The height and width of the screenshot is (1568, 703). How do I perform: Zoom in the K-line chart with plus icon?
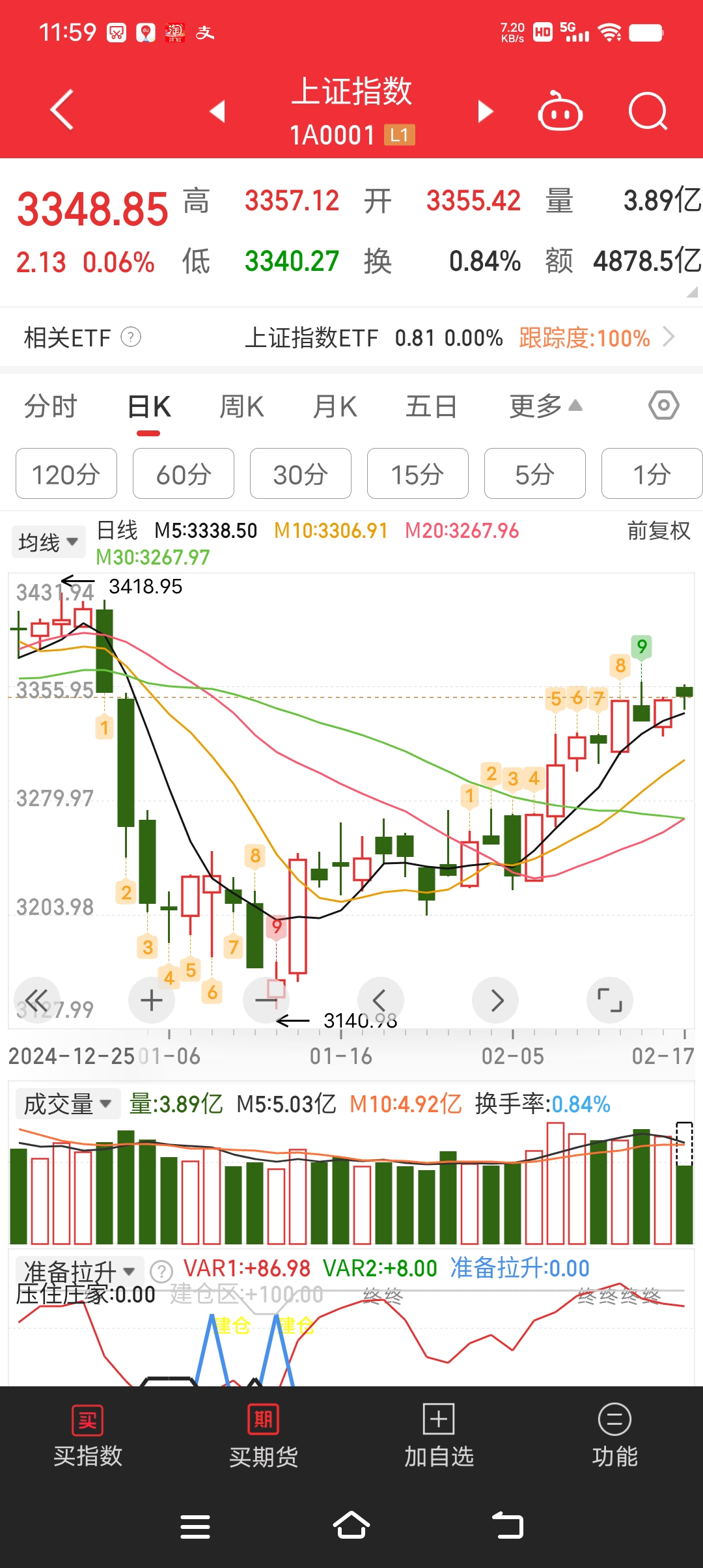152,1001
